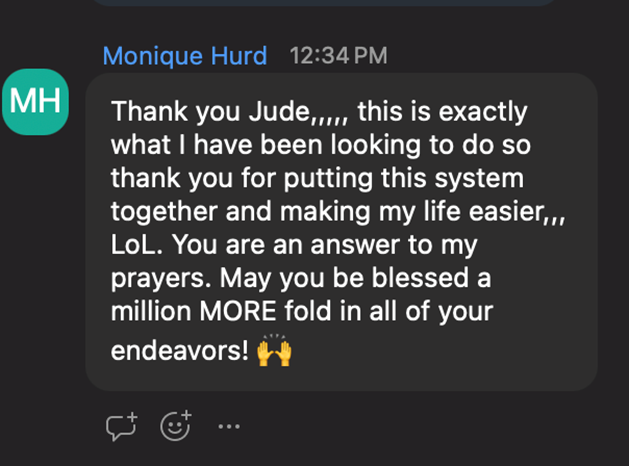Image resolution: width=629 pixels, height=466 pixels.
Task: Open Monique Hurd's profile name link
Action: click(x=185, y=56)
